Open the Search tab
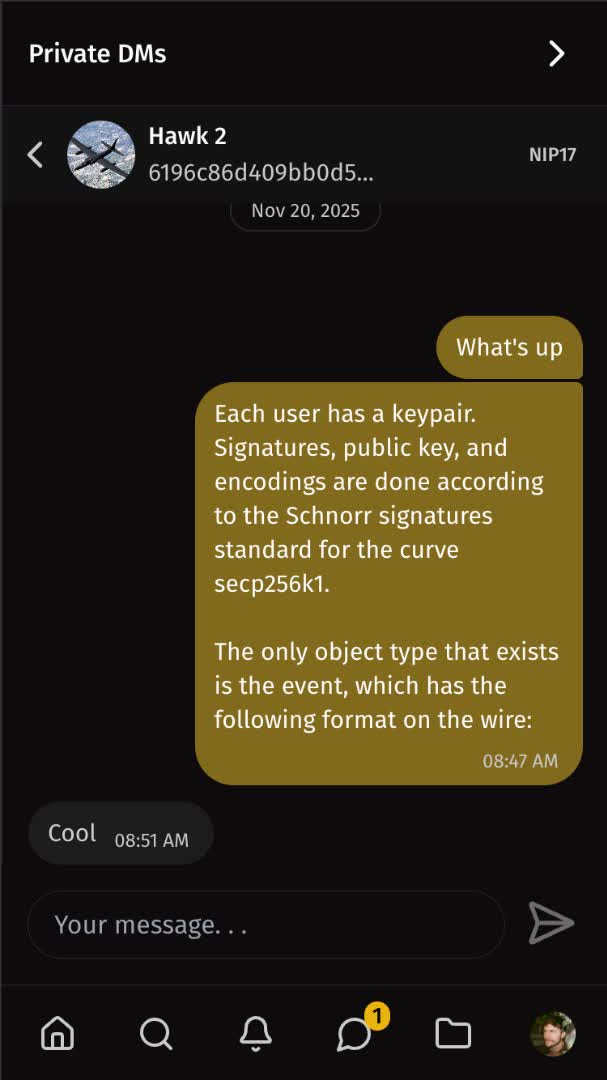This screenshot has height=1080, width=607. pyautogui.click(x=156, y=1033)
